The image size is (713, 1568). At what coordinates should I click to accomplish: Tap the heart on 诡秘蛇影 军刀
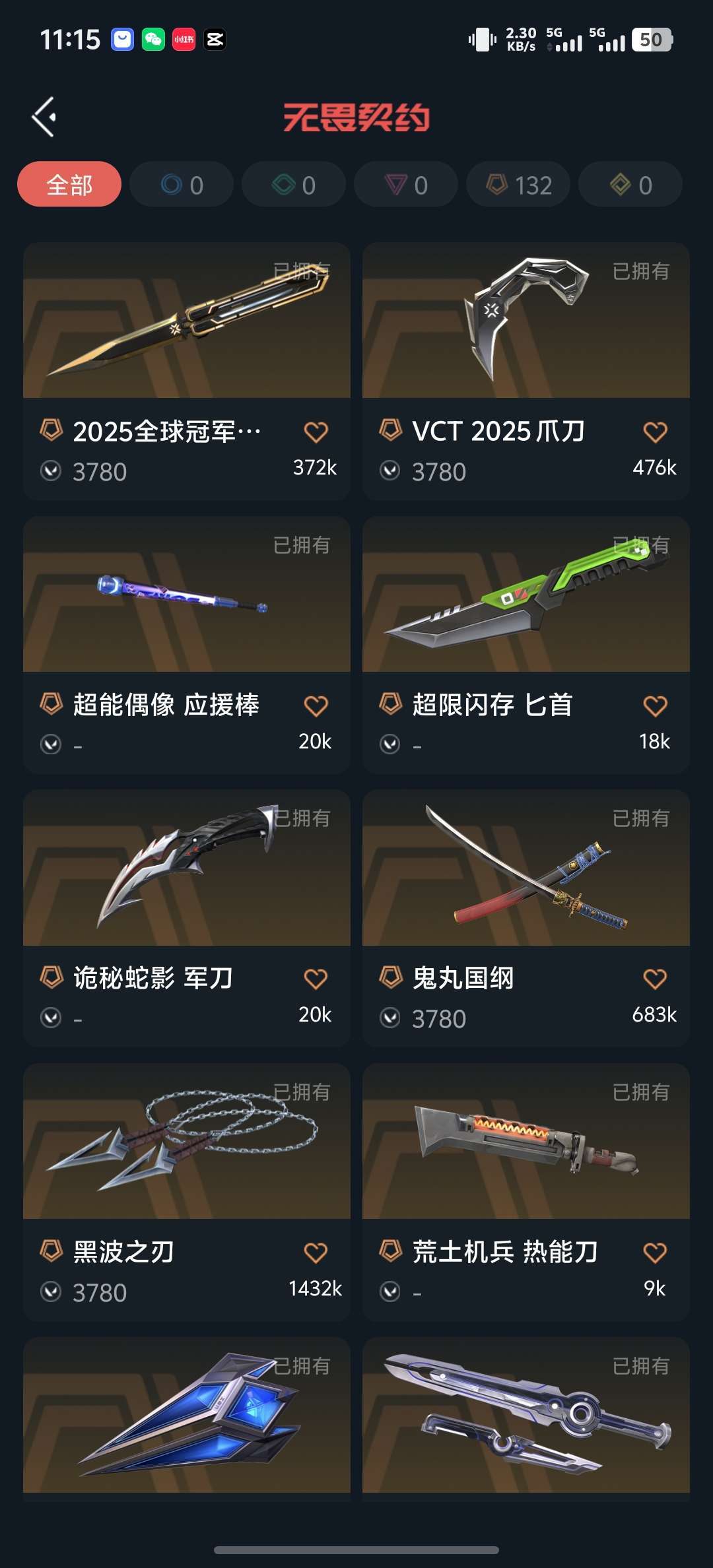pos(316,979)
